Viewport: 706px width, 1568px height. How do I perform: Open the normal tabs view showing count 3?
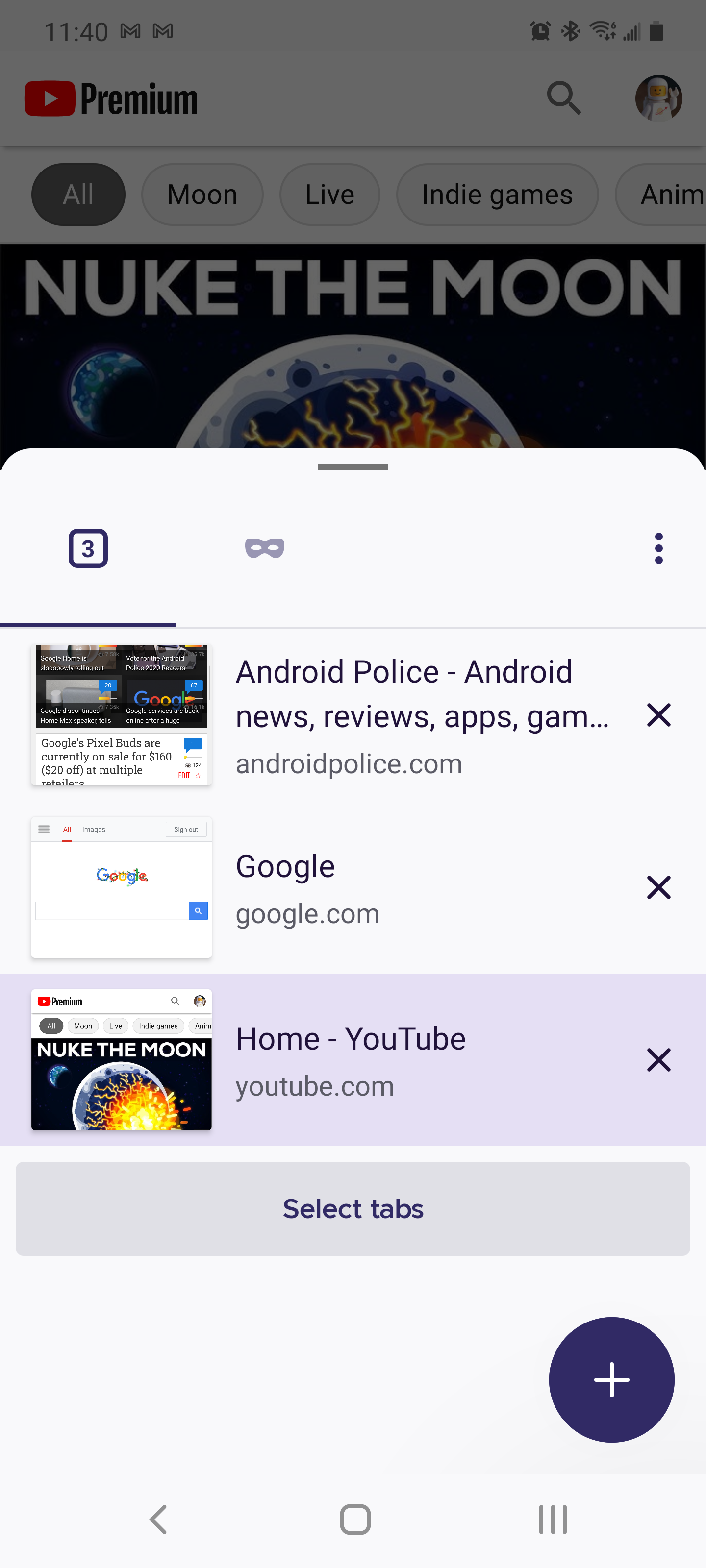(88, 547)
